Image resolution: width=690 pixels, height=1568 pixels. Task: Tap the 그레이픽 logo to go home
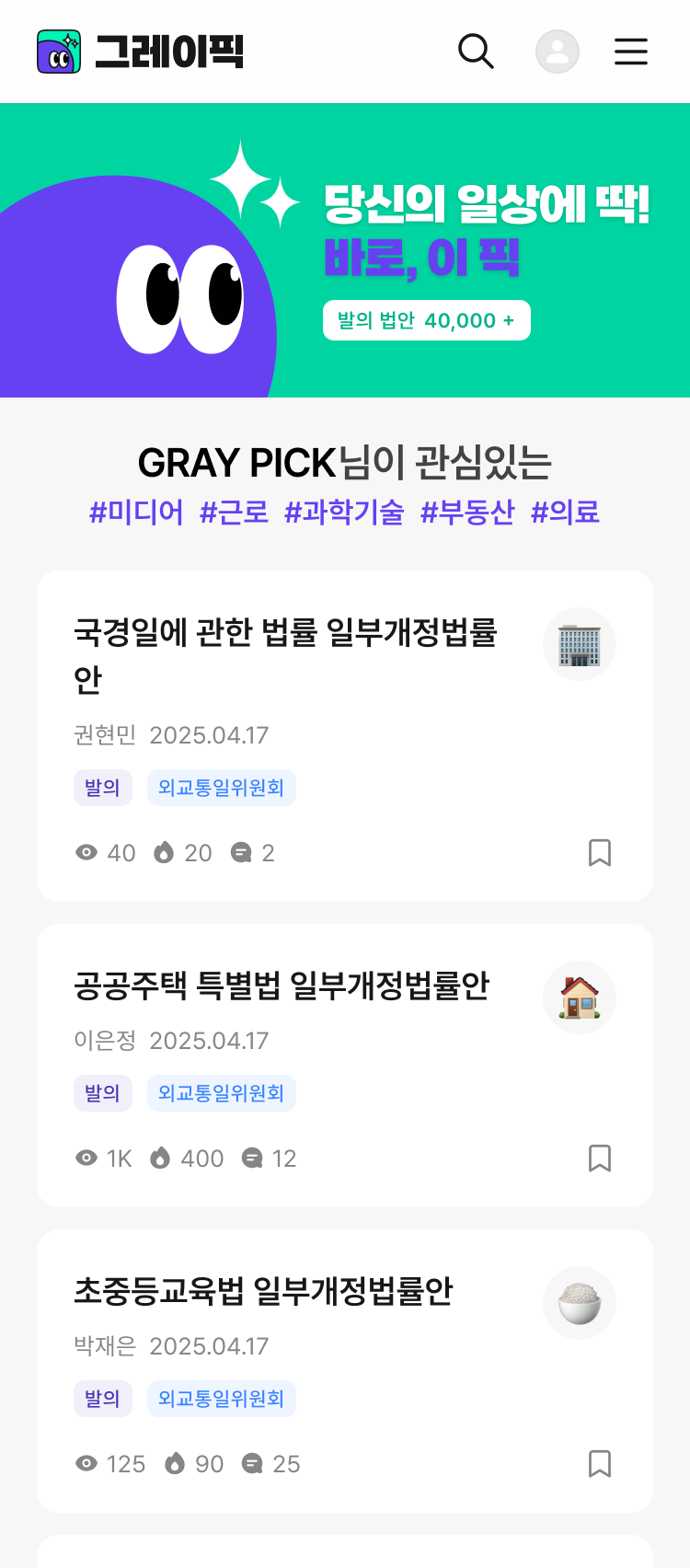point(140,52)
